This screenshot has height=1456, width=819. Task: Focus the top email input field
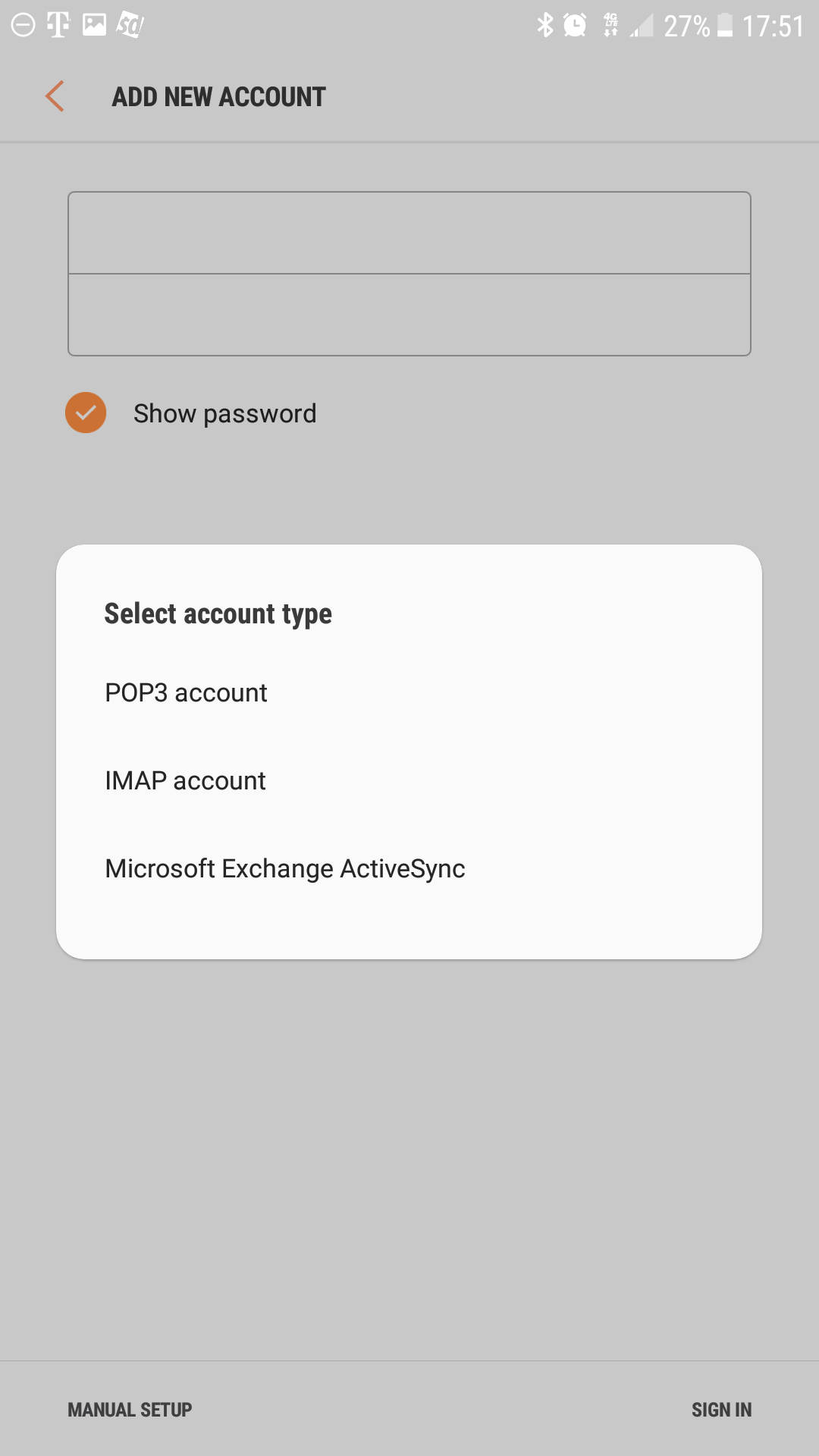pos(409,233)
